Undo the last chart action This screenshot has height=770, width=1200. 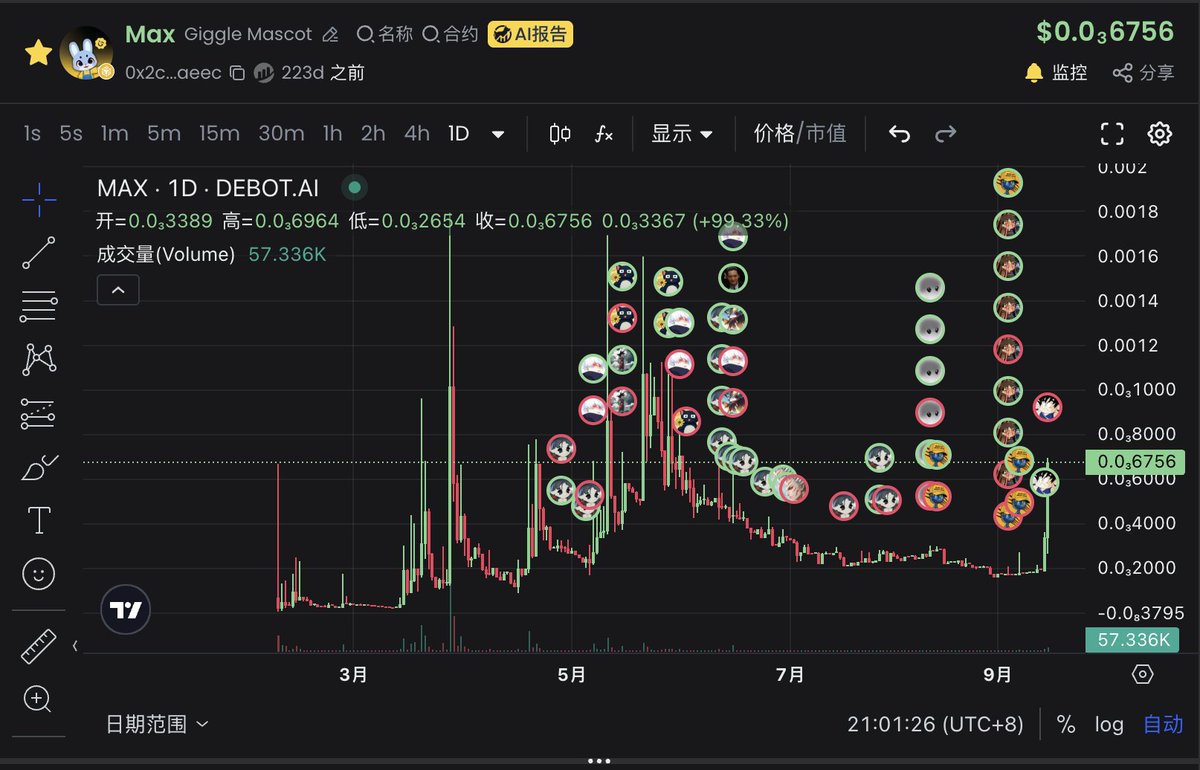click(900, 134)
